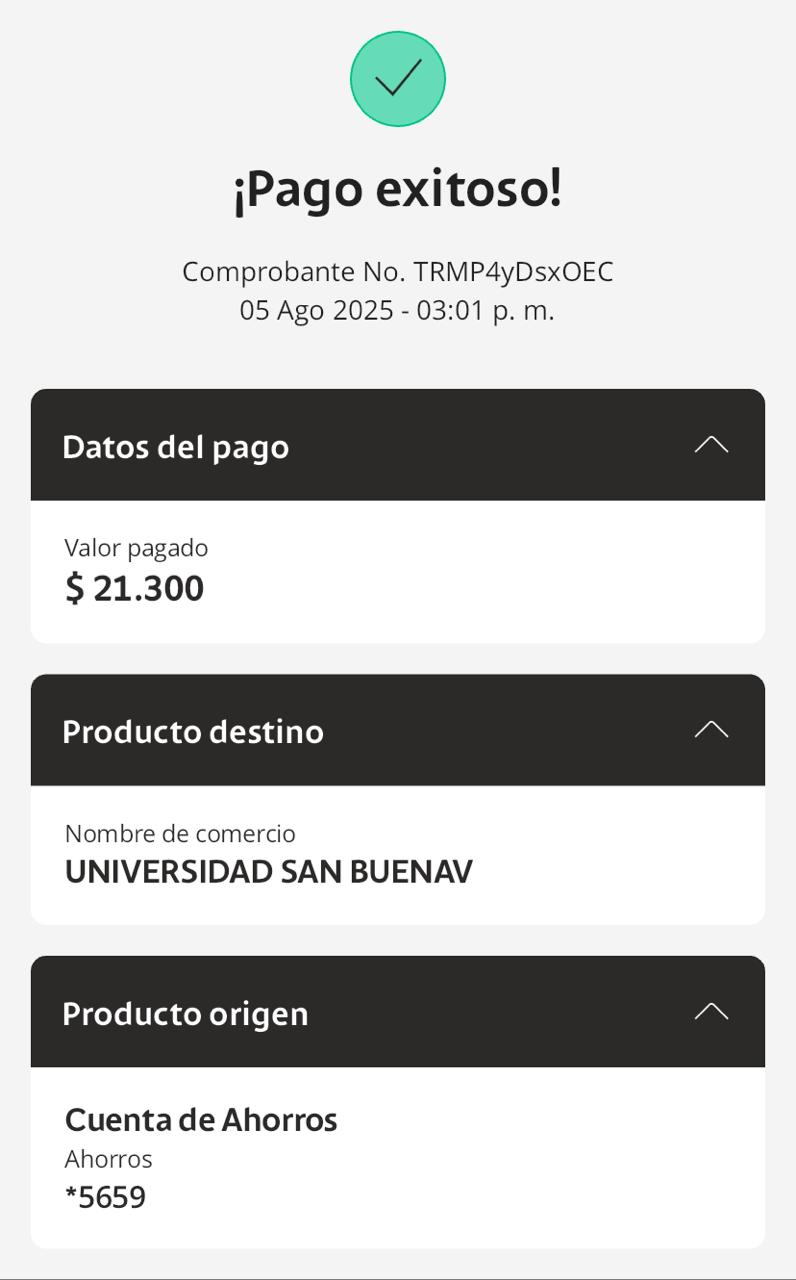Collapse the Producto destino section
Screen dimensions: 796x1280
pos(711,730)
